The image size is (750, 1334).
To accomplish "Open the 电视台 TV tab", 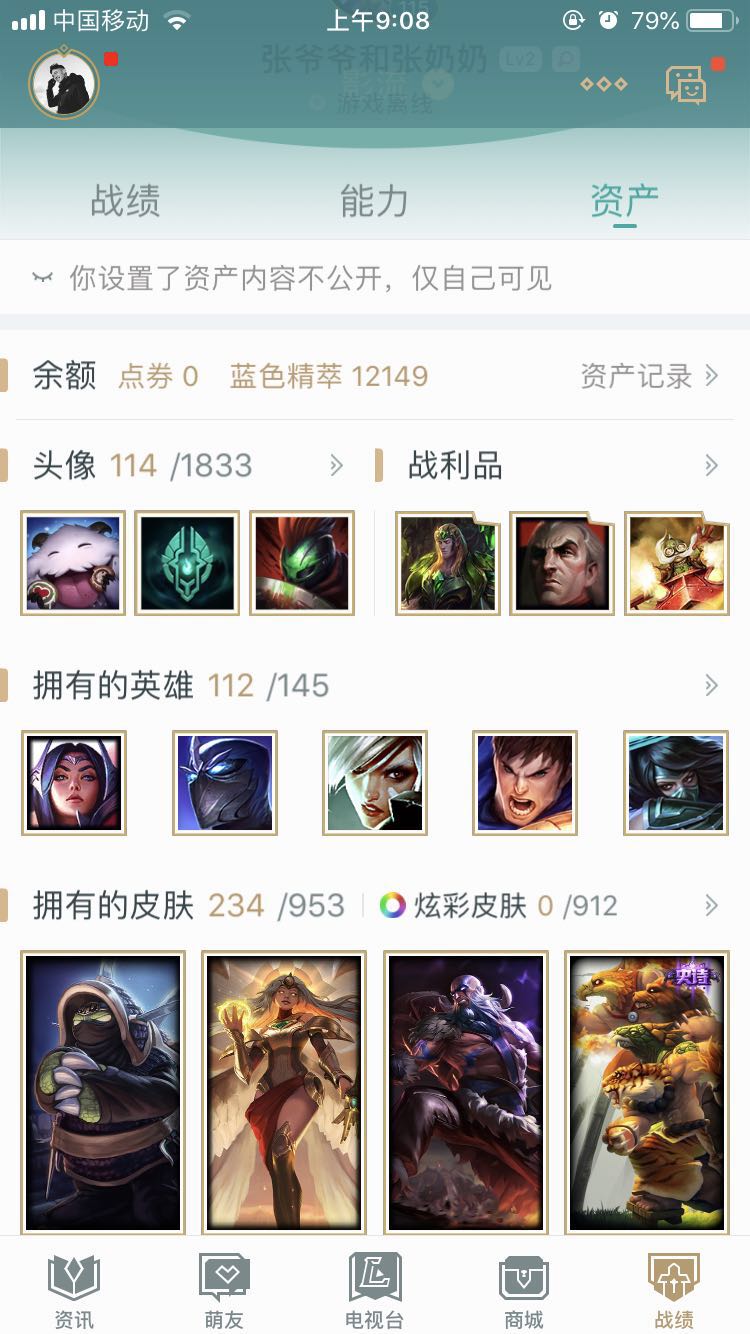I will (x=374, y=1290).
